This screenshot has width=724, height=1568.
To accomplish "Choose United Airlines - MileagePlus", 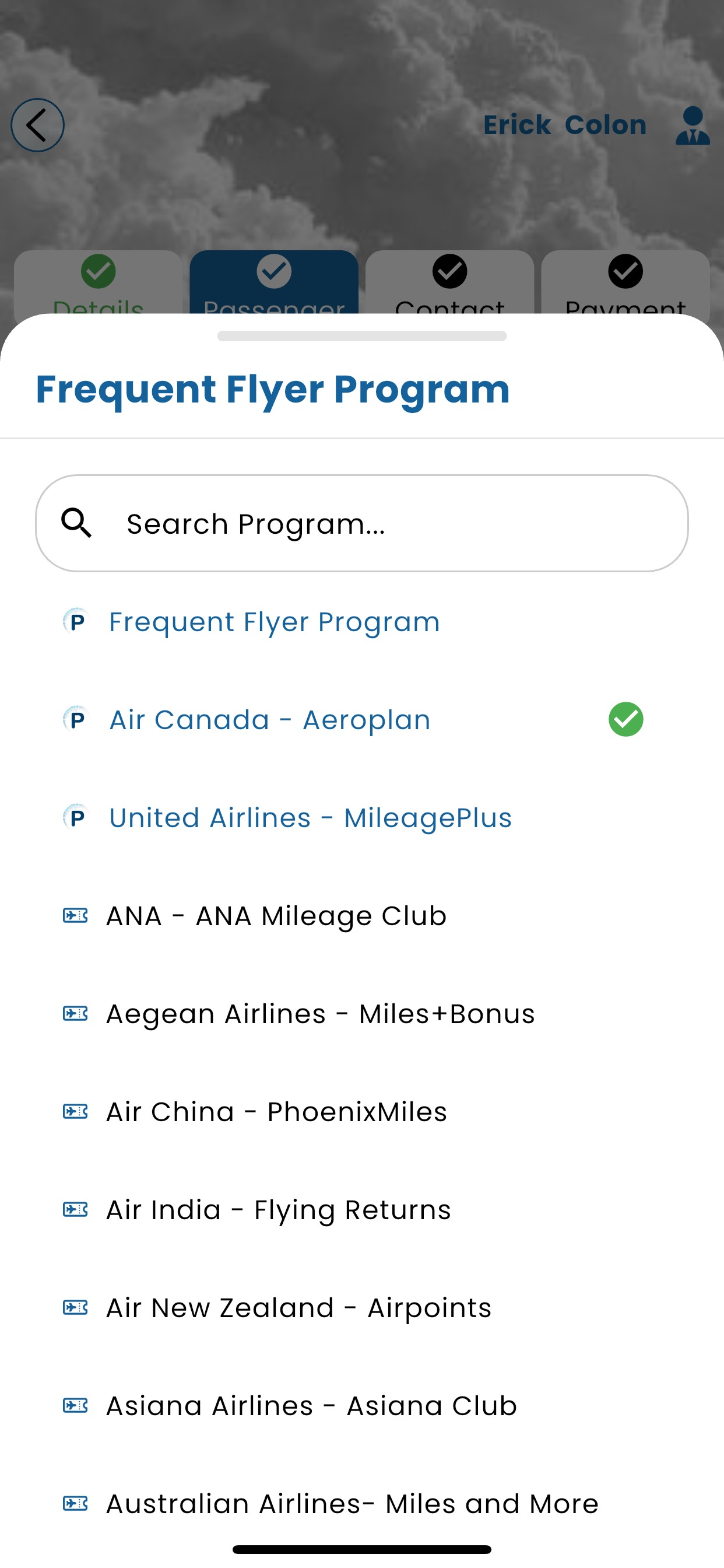I will pyautogui.click(x=361, y=817).
